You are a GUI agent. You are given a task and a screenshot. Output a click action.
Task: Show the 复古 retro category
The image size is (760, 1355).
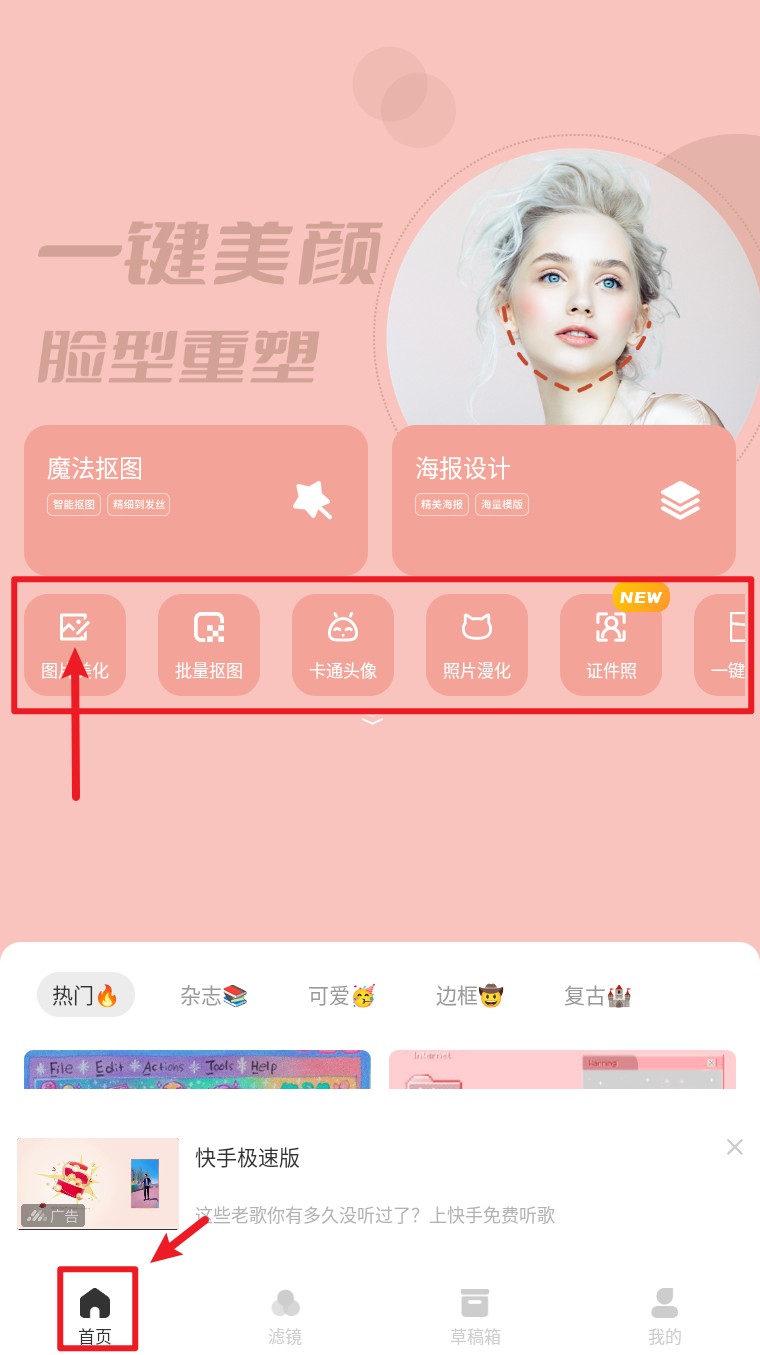(x=597, y=996)
